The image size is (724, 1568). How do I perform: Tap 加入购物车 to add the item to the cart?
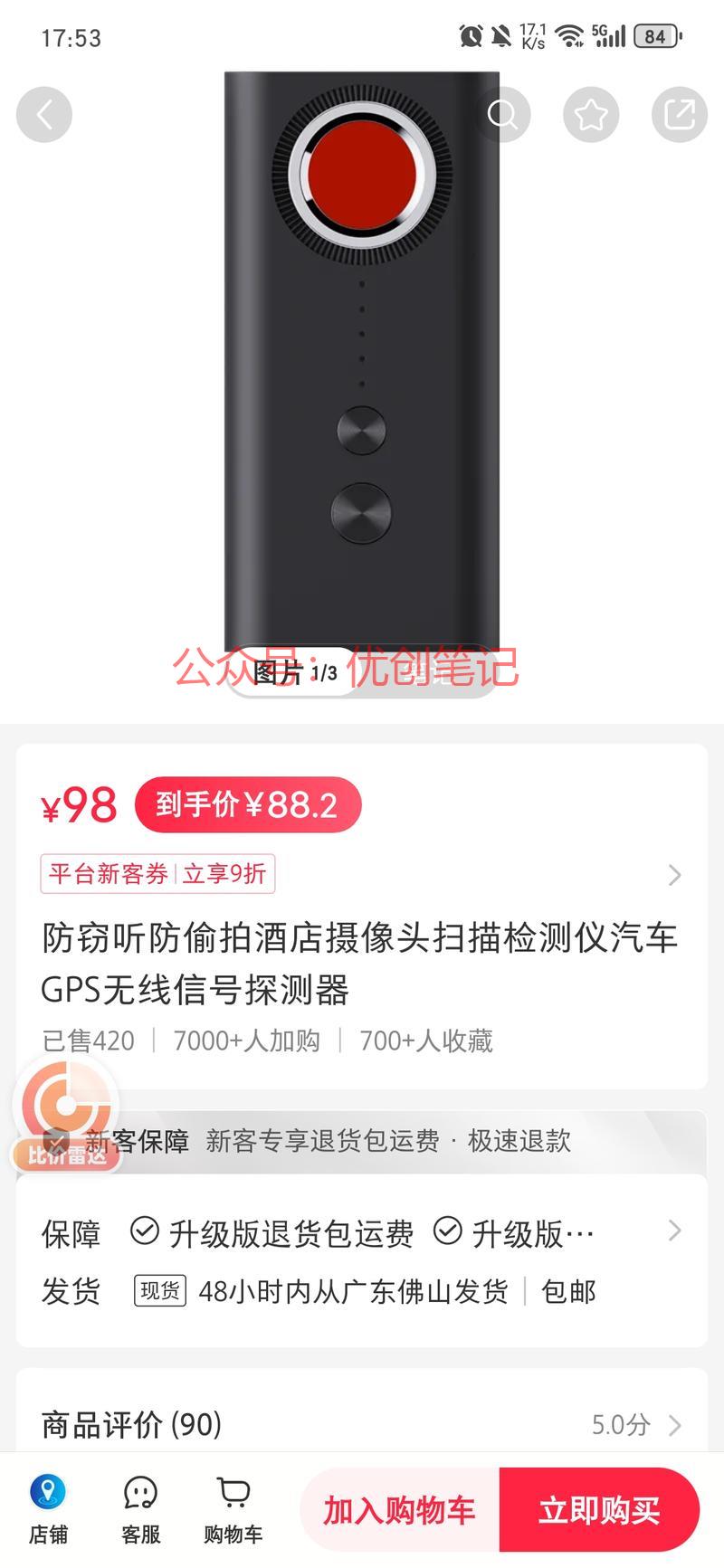tap(400, 1510)
